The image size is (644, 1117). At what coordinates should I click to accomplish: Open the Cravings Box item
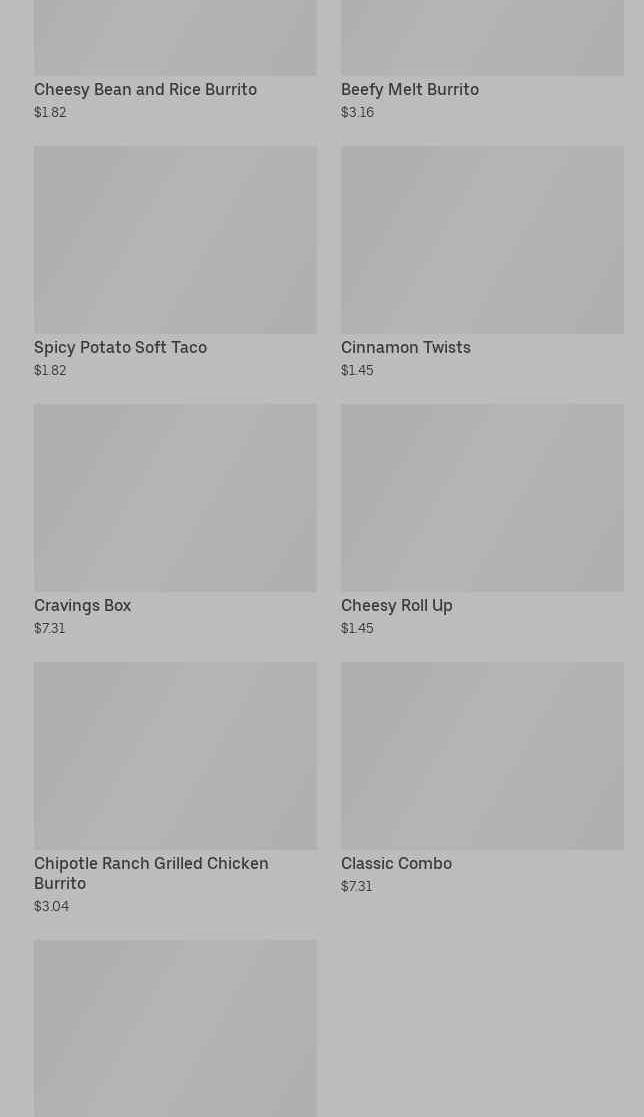[175, 521]
